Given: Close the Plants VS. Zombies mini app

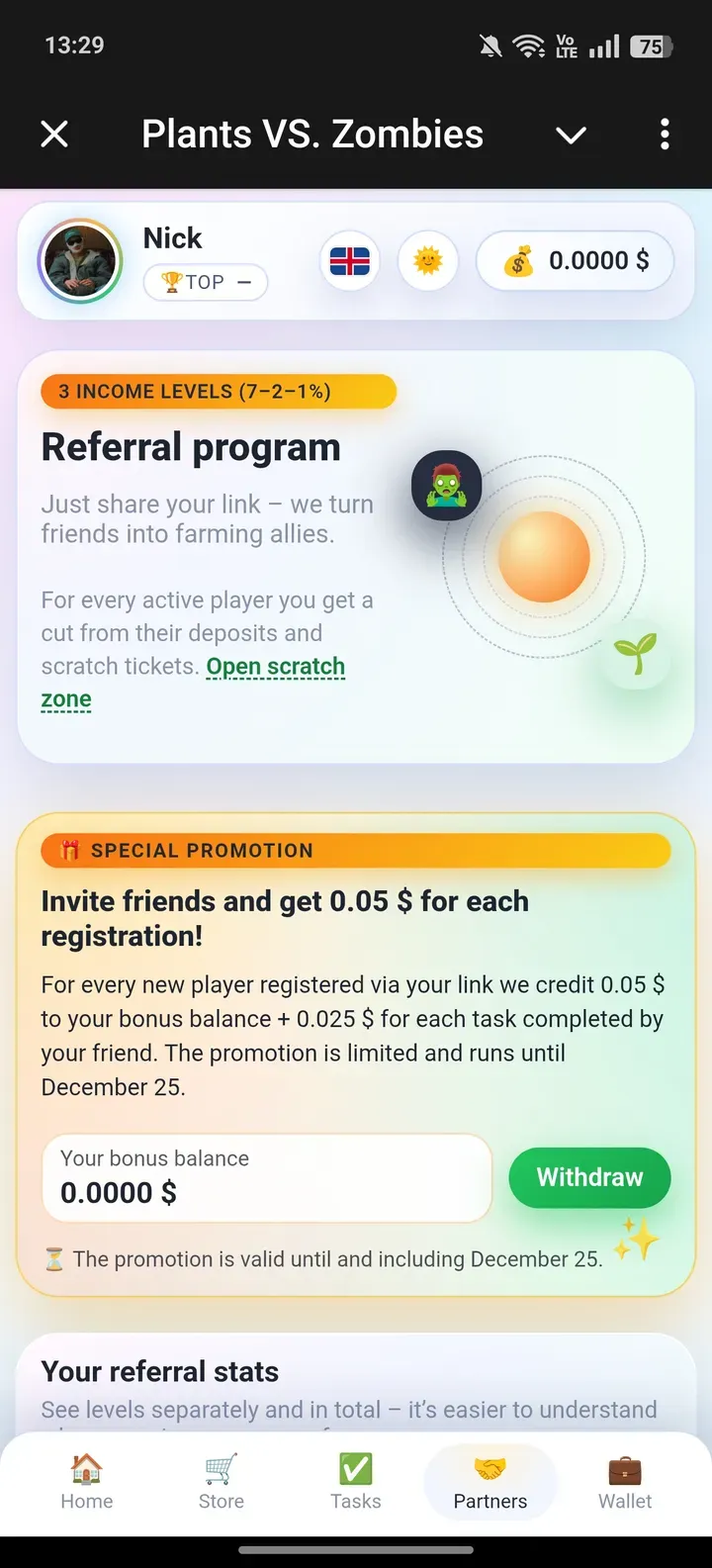Looking at the screenshot, I should [54, 134].
